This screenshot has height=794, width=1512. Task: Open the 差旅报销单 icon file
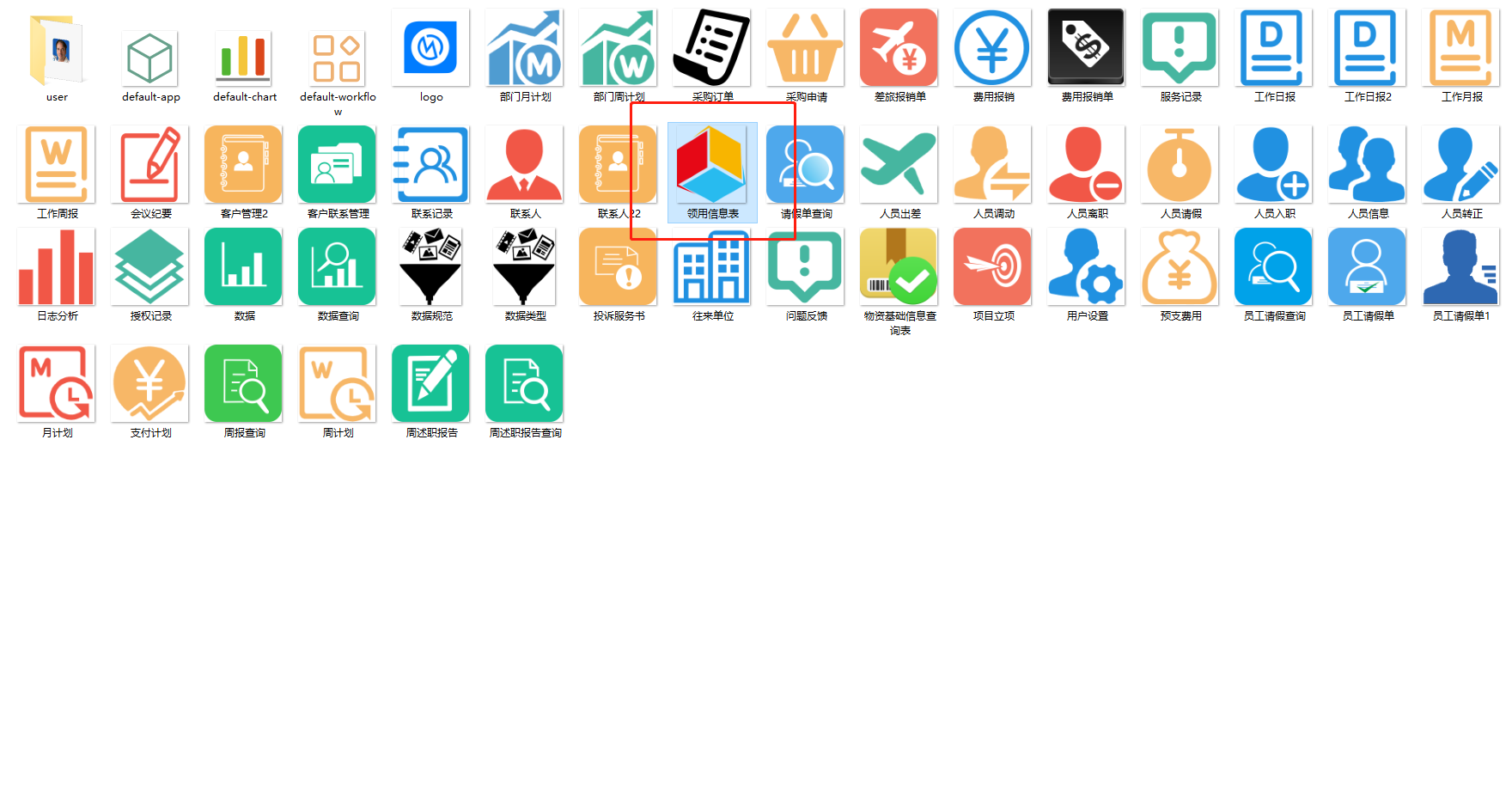tap(899, 48)
